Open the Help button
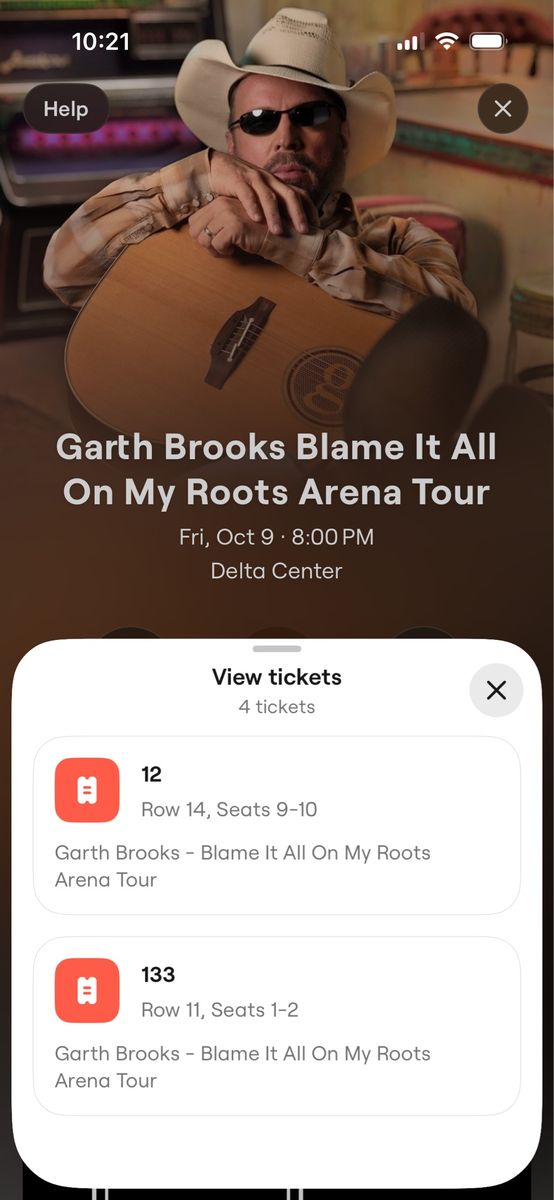Image resolution: width=554 pixels, height=1200 pixels. 66,109
